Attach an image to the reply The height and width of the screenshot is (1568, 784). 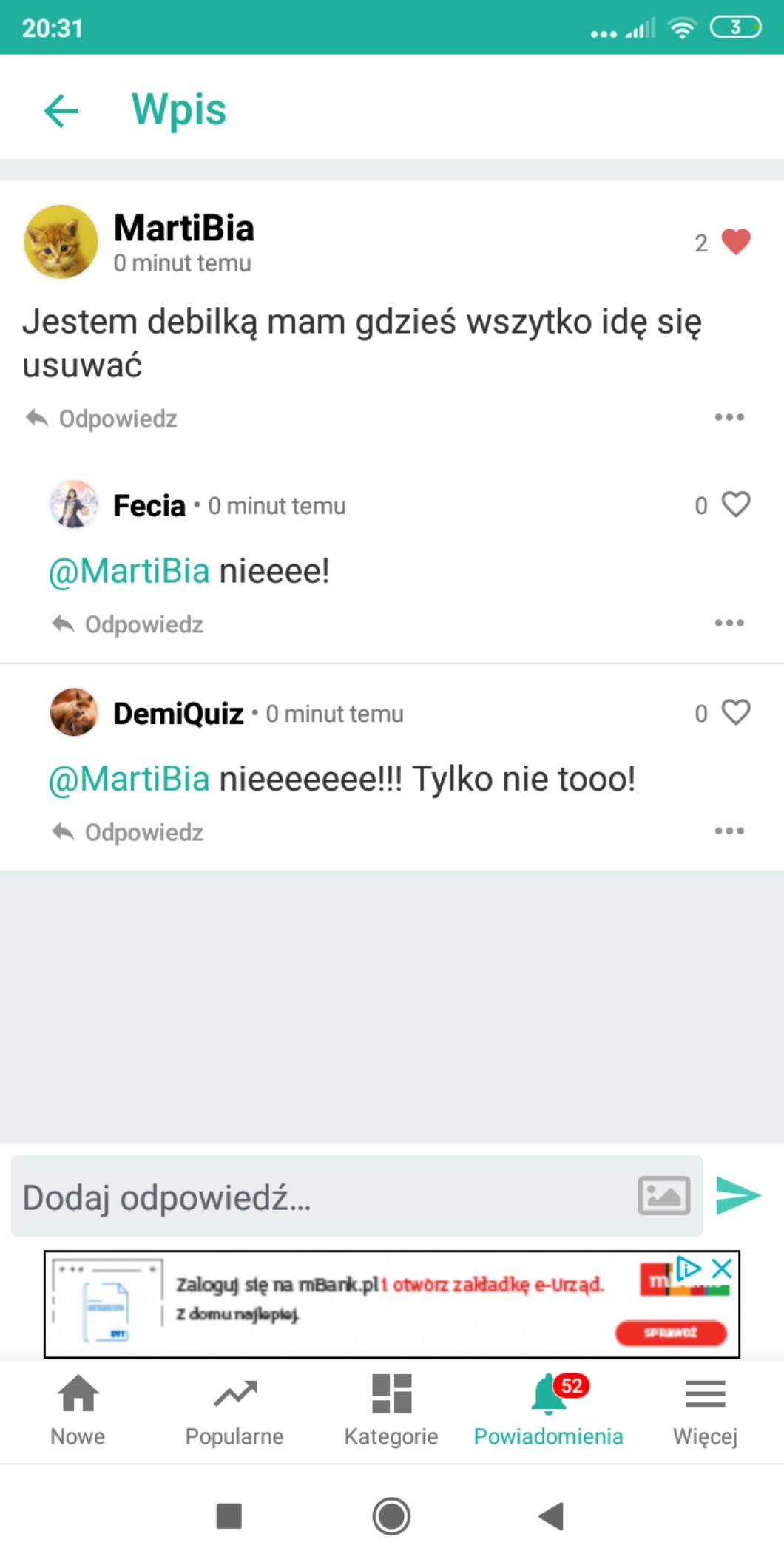pos(663,1196)
